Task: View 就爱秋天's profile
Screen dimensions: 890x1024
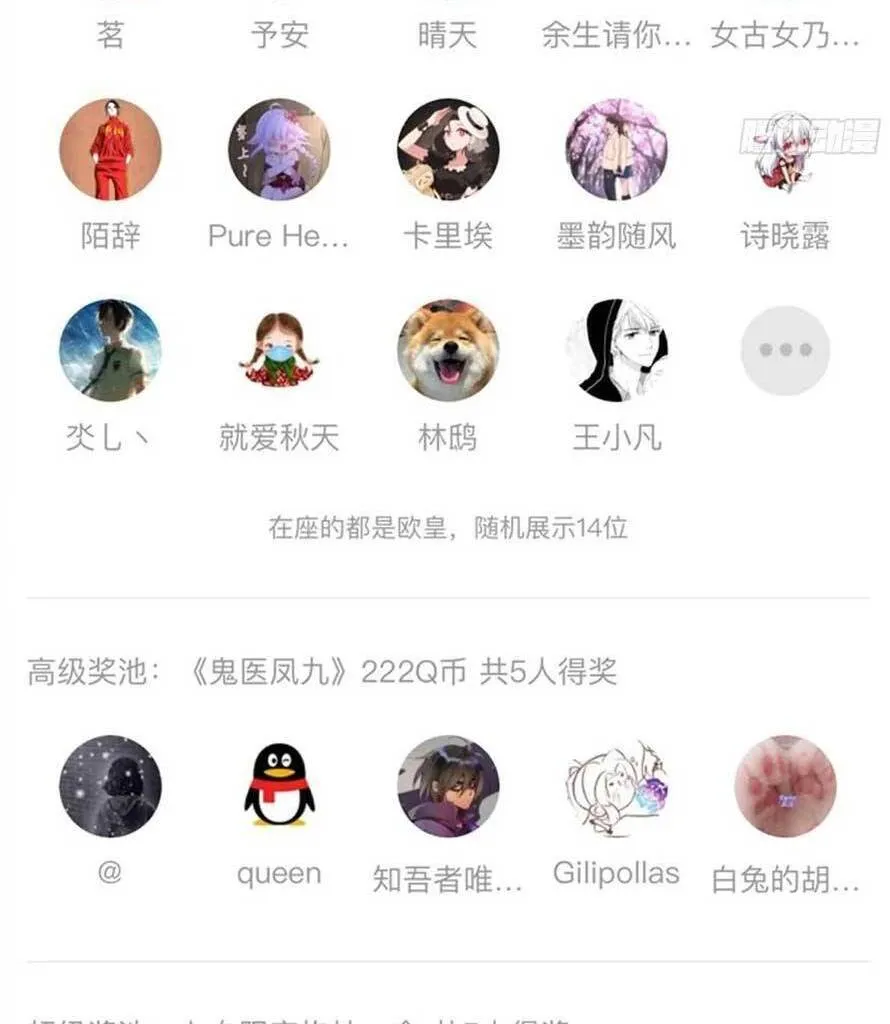Action: coord(278,350)
